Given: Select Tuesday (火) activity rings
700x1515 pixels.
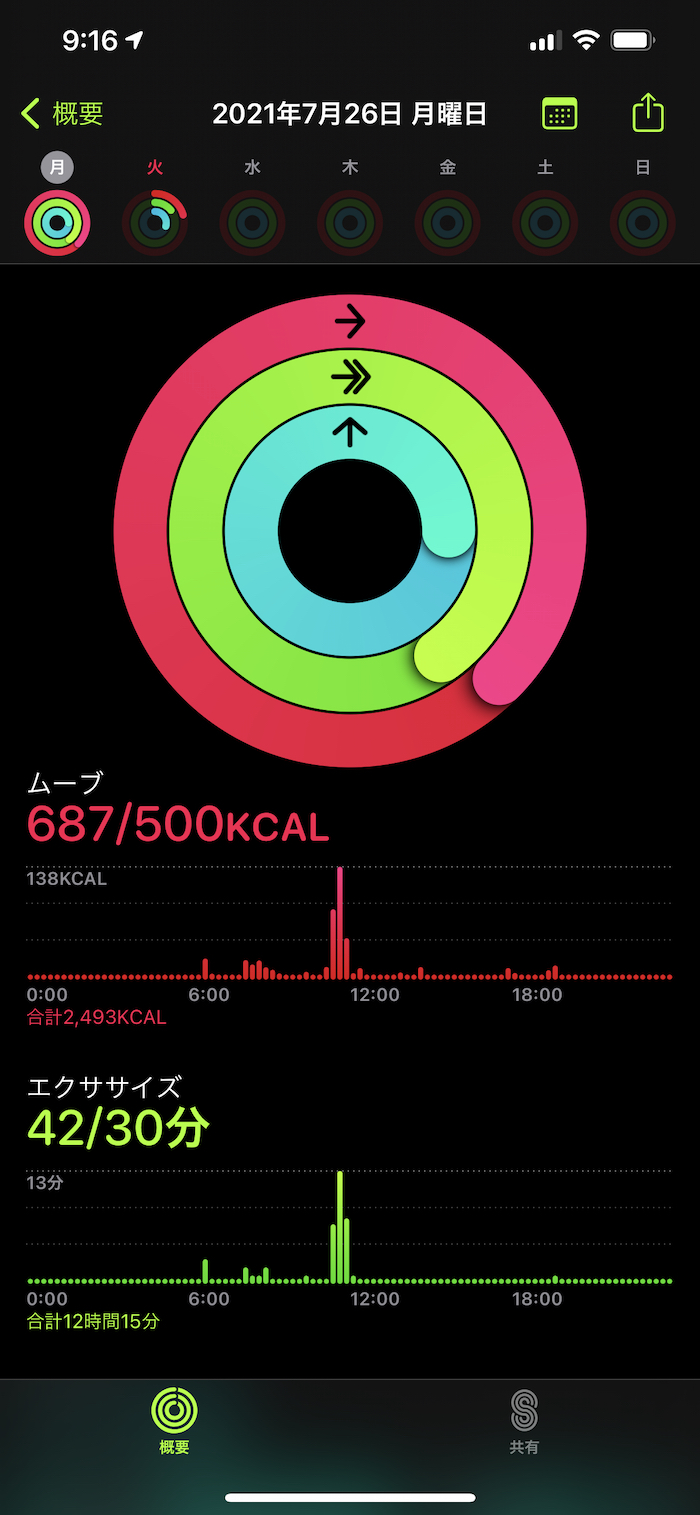Looking at the screenshot, I should click(155, 221).
